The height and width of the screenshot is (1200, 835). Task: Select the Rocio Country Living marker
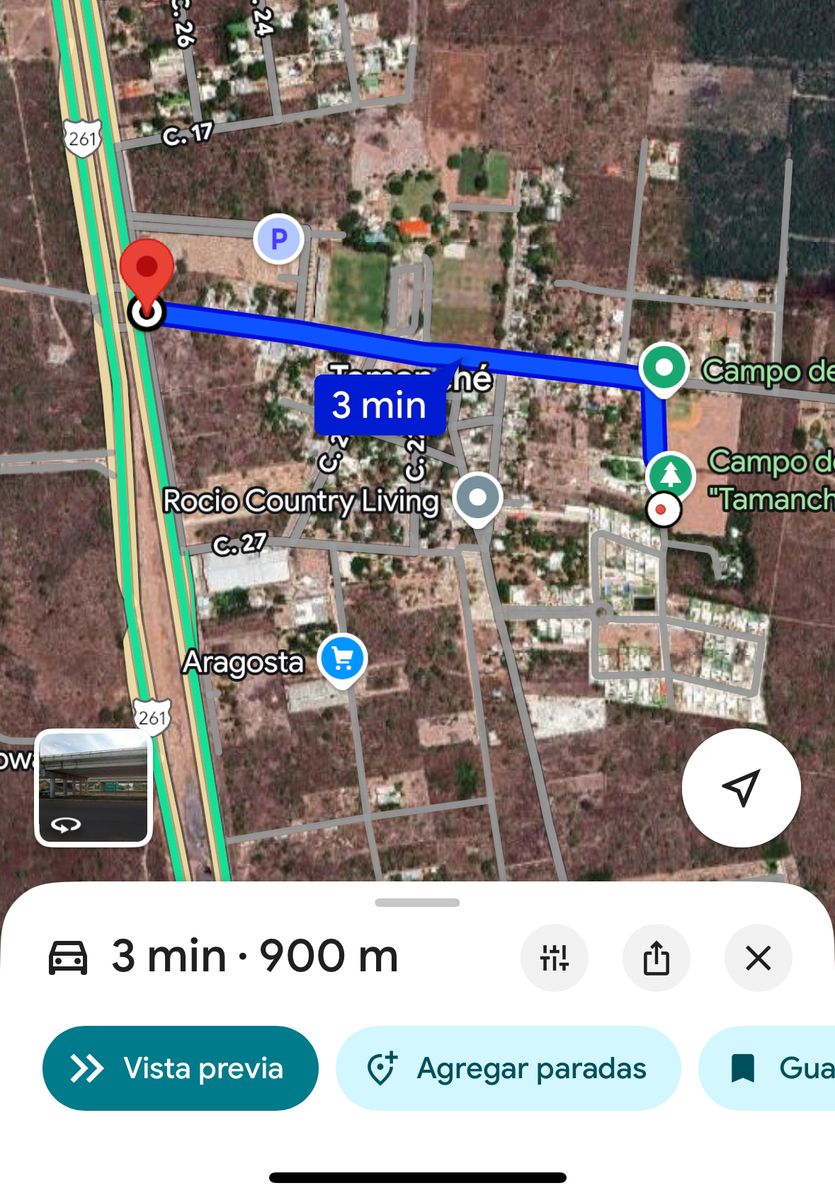click(477, 499)
